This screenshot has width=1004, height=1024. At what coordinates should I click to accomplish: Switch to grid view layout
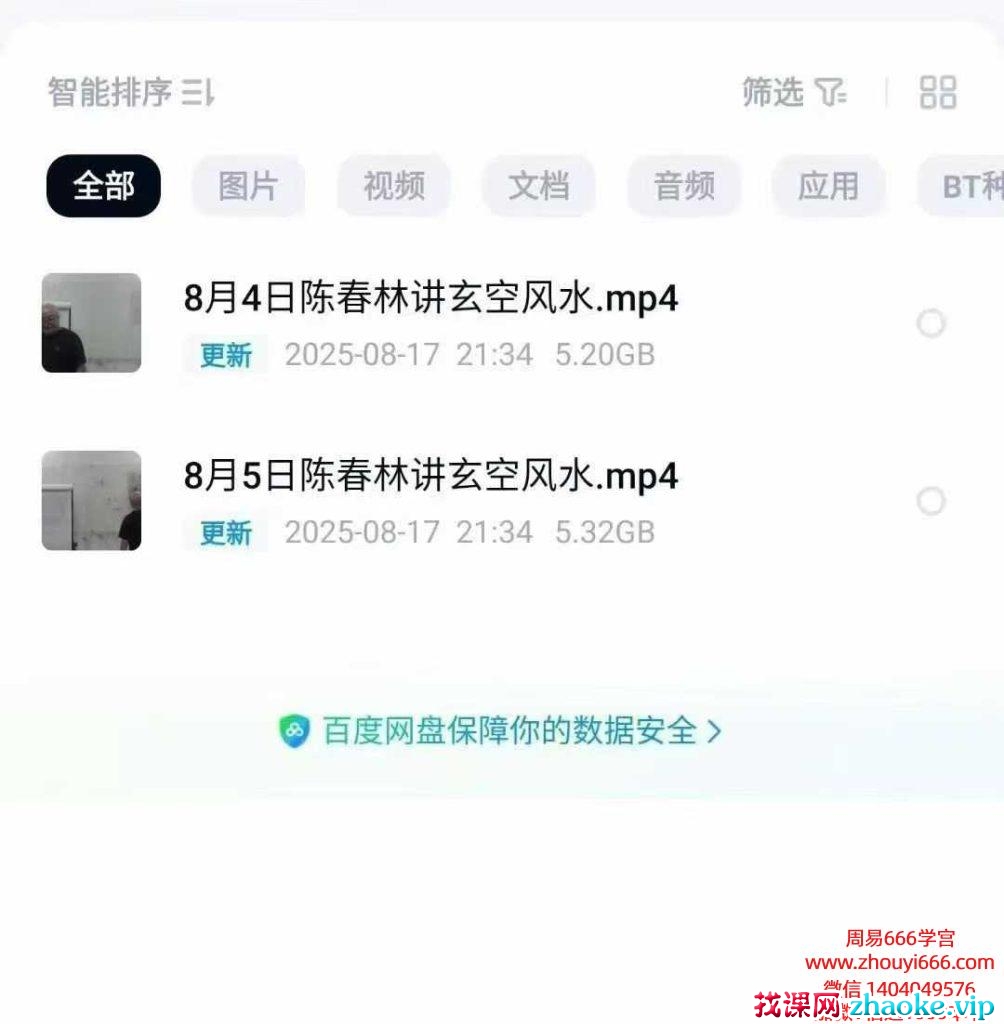click(937, 93)
